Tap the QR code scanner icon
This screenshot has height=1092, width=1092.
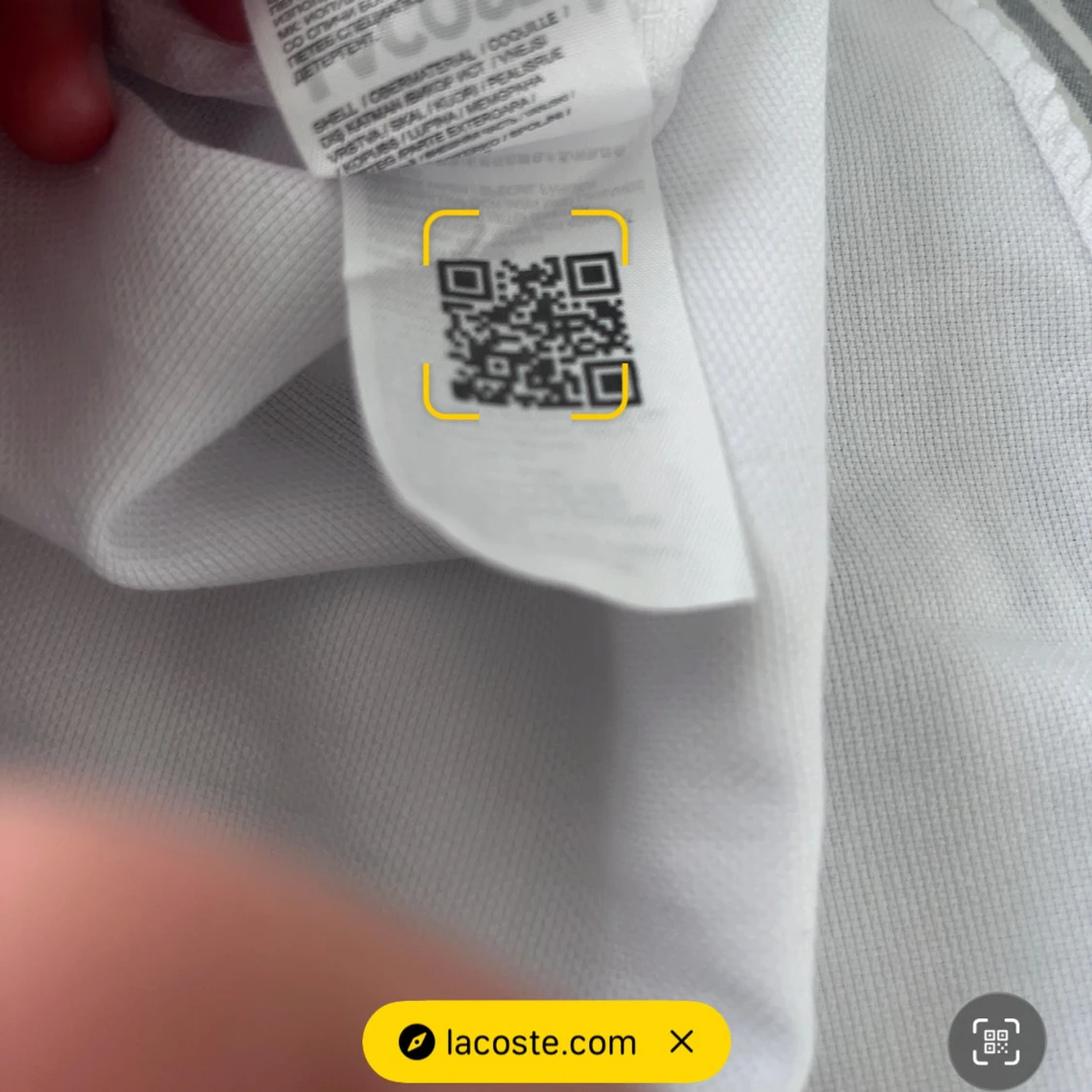click(996, 1042)
